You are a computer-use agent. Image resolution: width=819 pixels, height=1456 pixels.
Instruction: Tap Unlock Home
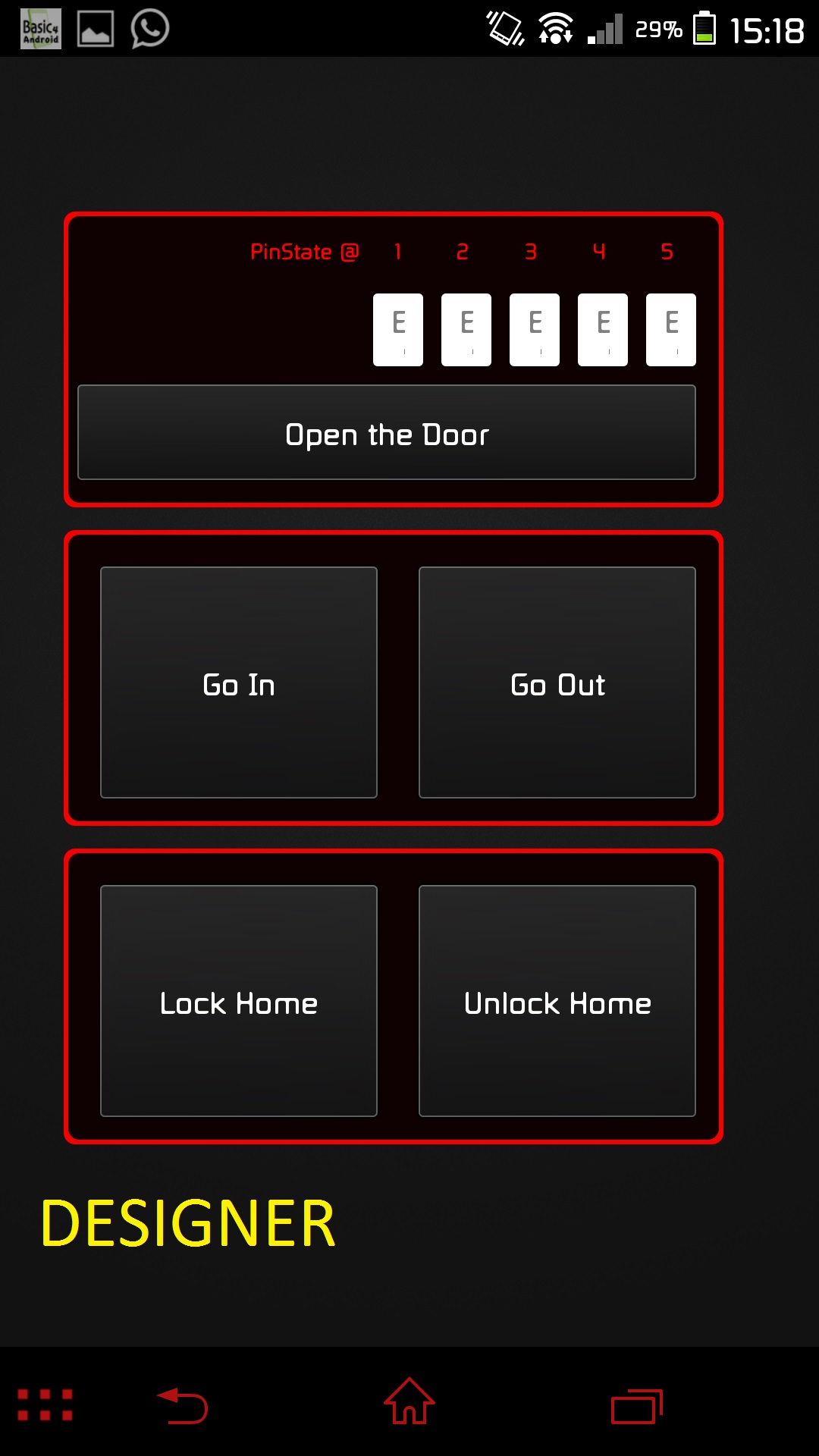557,1001
